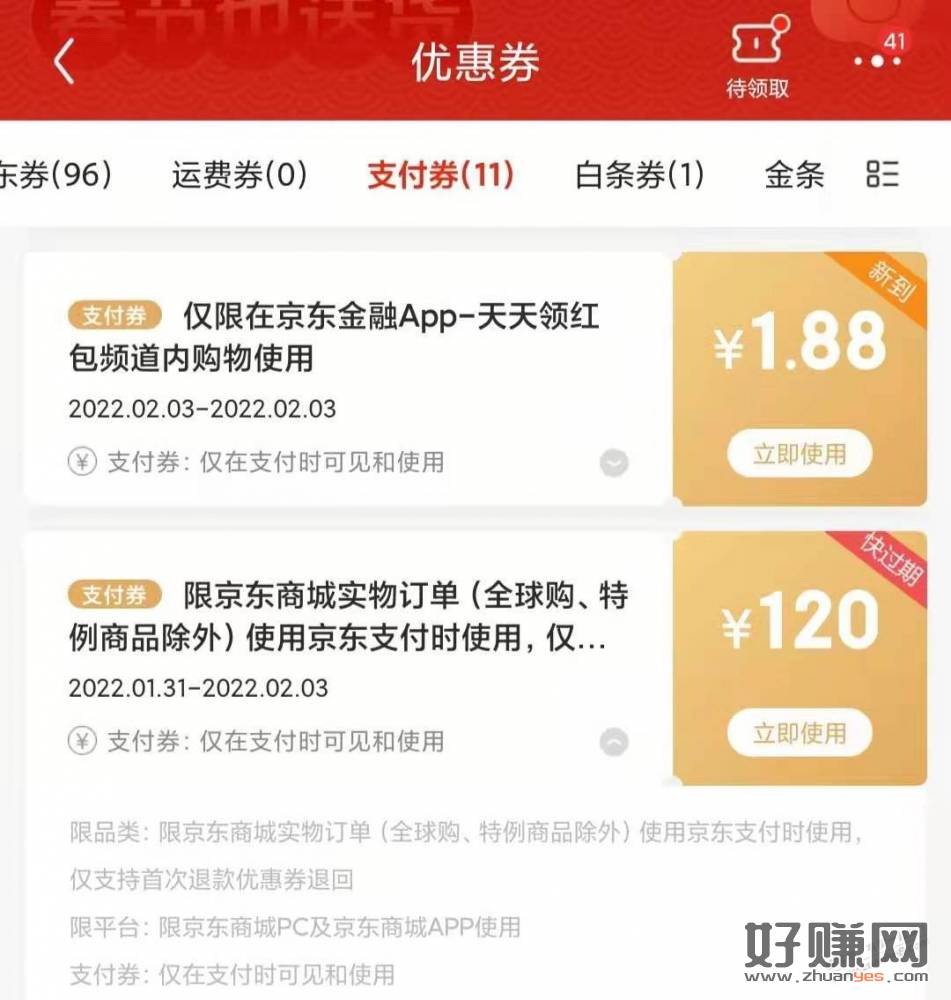
Task: Switch to the 白条券(1) tab
Action: [640, 176]
